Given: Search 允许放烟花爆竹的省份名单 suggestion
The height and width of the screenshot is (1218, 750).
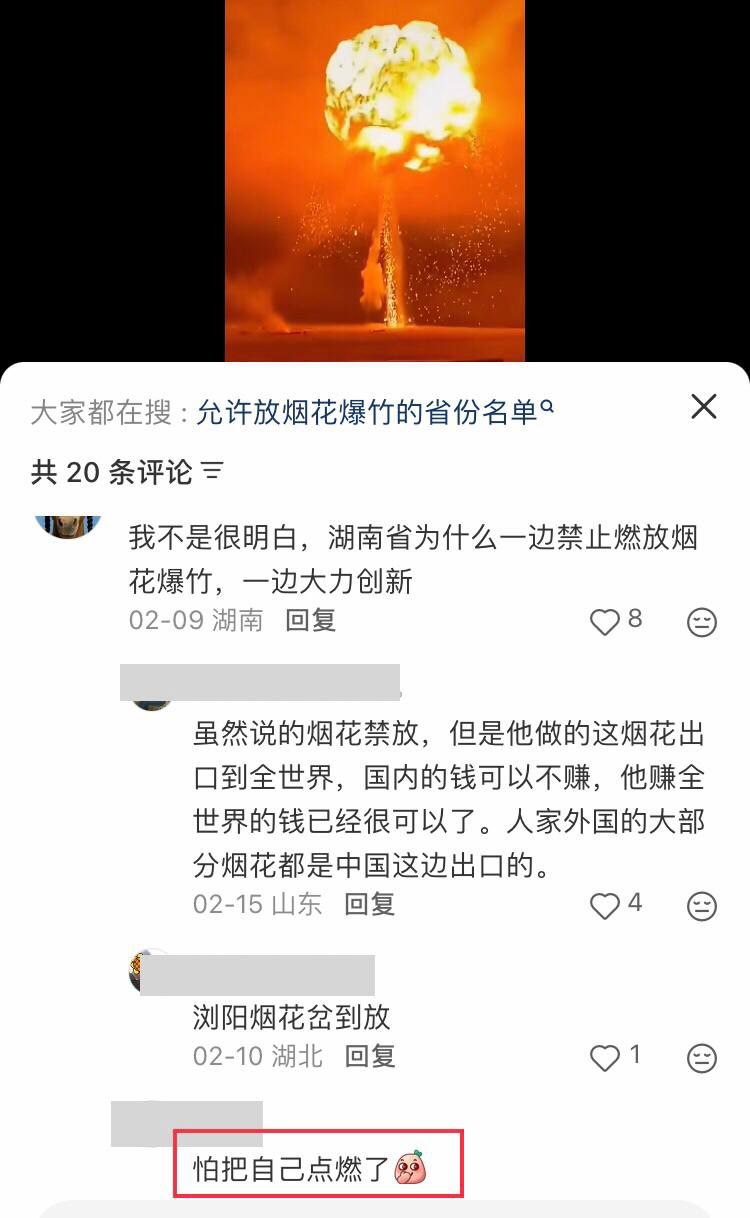Looking at the screenshot, I should tap(375, 412).
